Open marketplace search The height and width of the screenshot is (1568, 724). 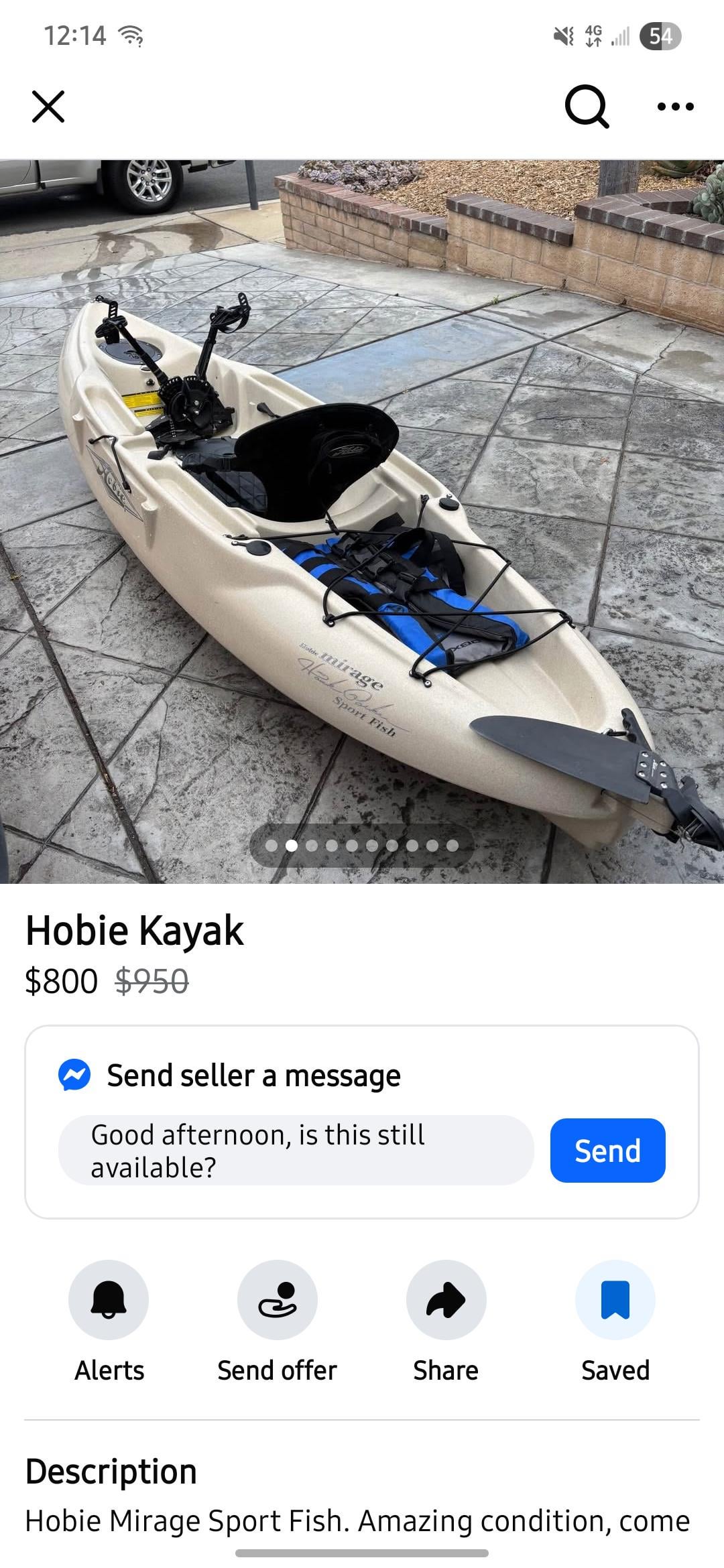(x=587, y=106)
